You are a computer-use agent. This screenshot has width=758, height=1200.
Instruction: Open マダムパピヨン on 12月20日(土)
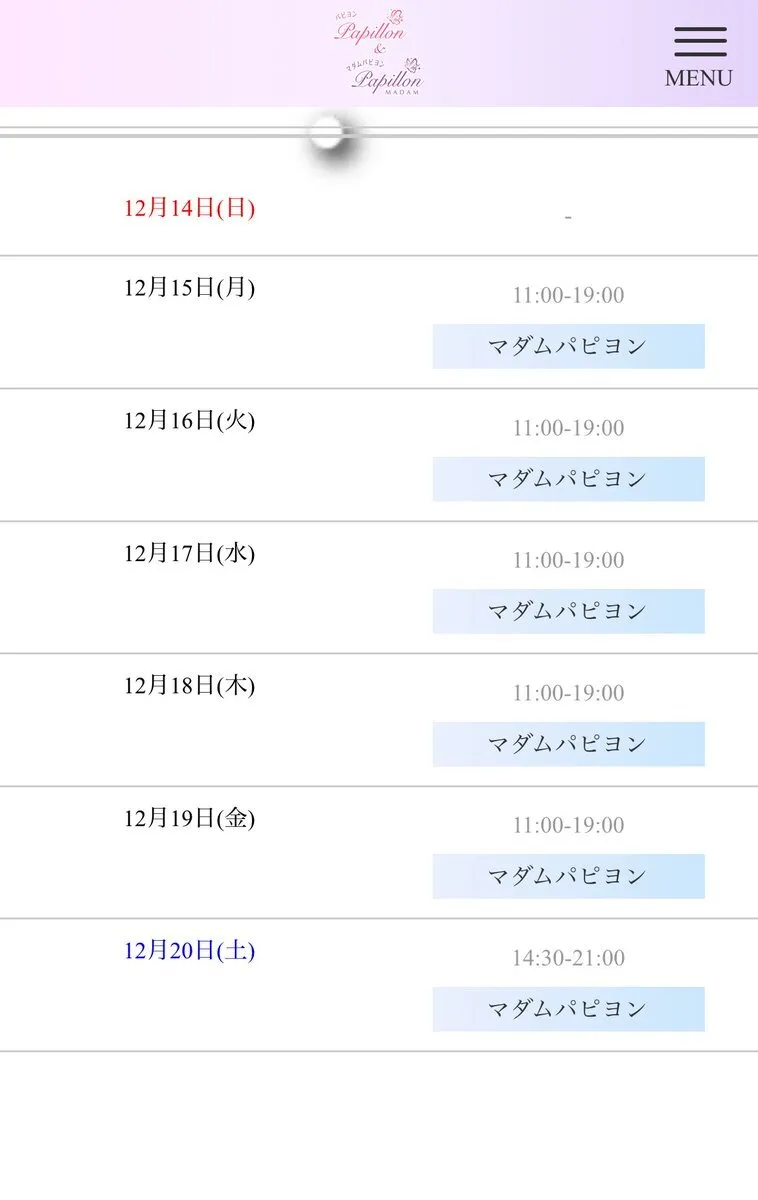[x=568, y=1009]
